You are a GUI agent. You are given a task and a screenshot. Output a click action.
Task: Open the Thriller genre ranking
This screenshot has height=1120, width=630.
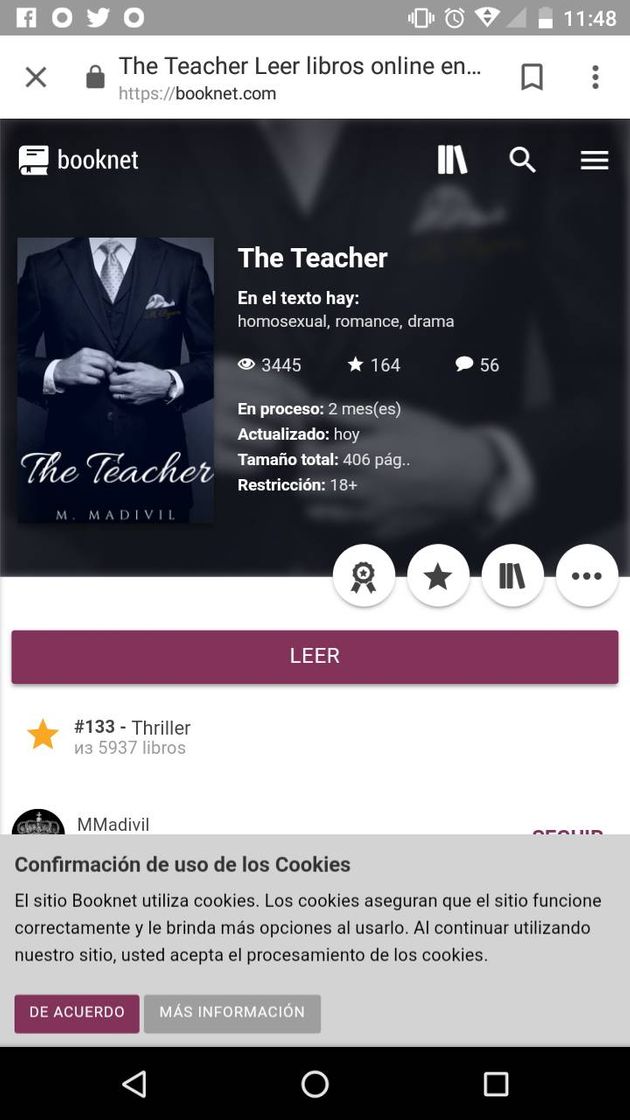coord(160,728)
